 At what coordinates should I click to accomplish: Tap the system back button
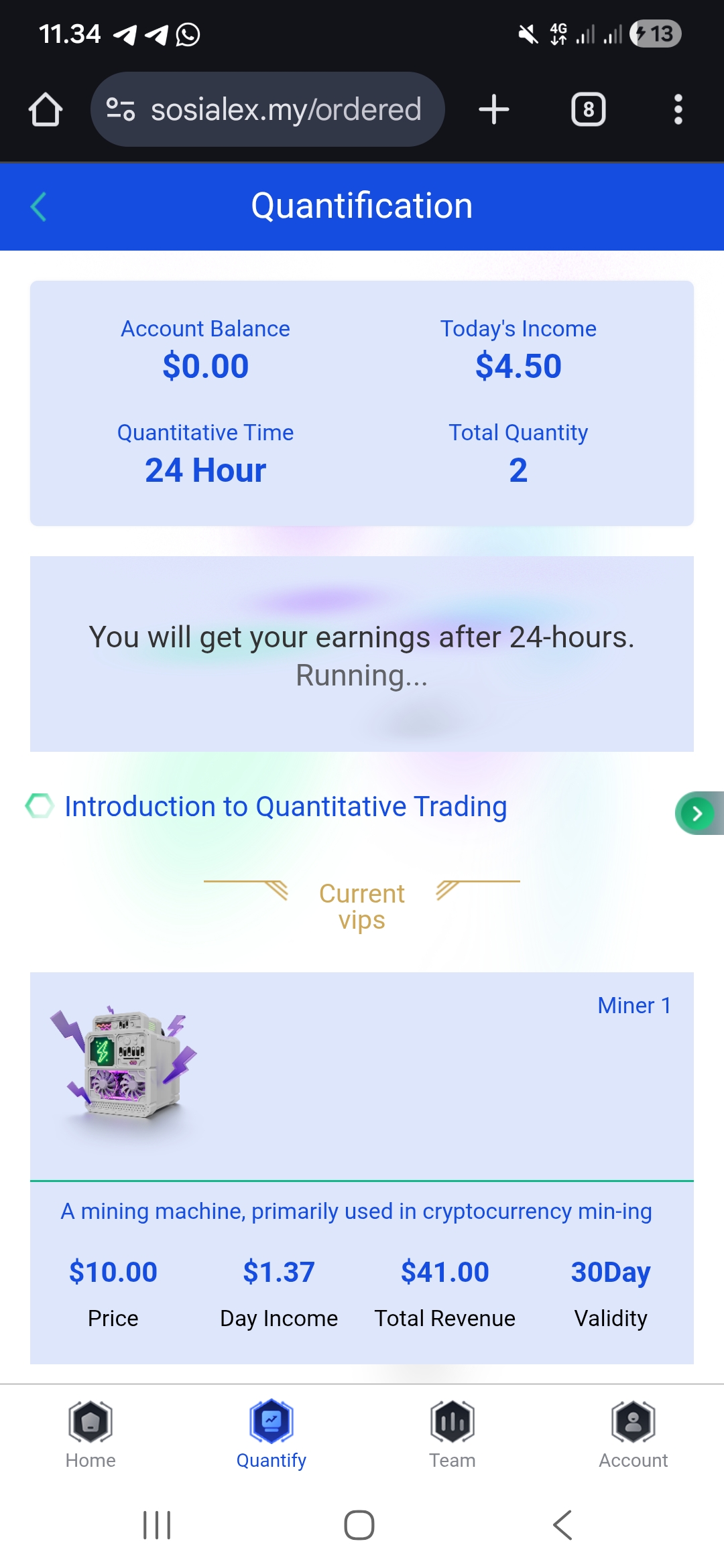(562, 1525)
